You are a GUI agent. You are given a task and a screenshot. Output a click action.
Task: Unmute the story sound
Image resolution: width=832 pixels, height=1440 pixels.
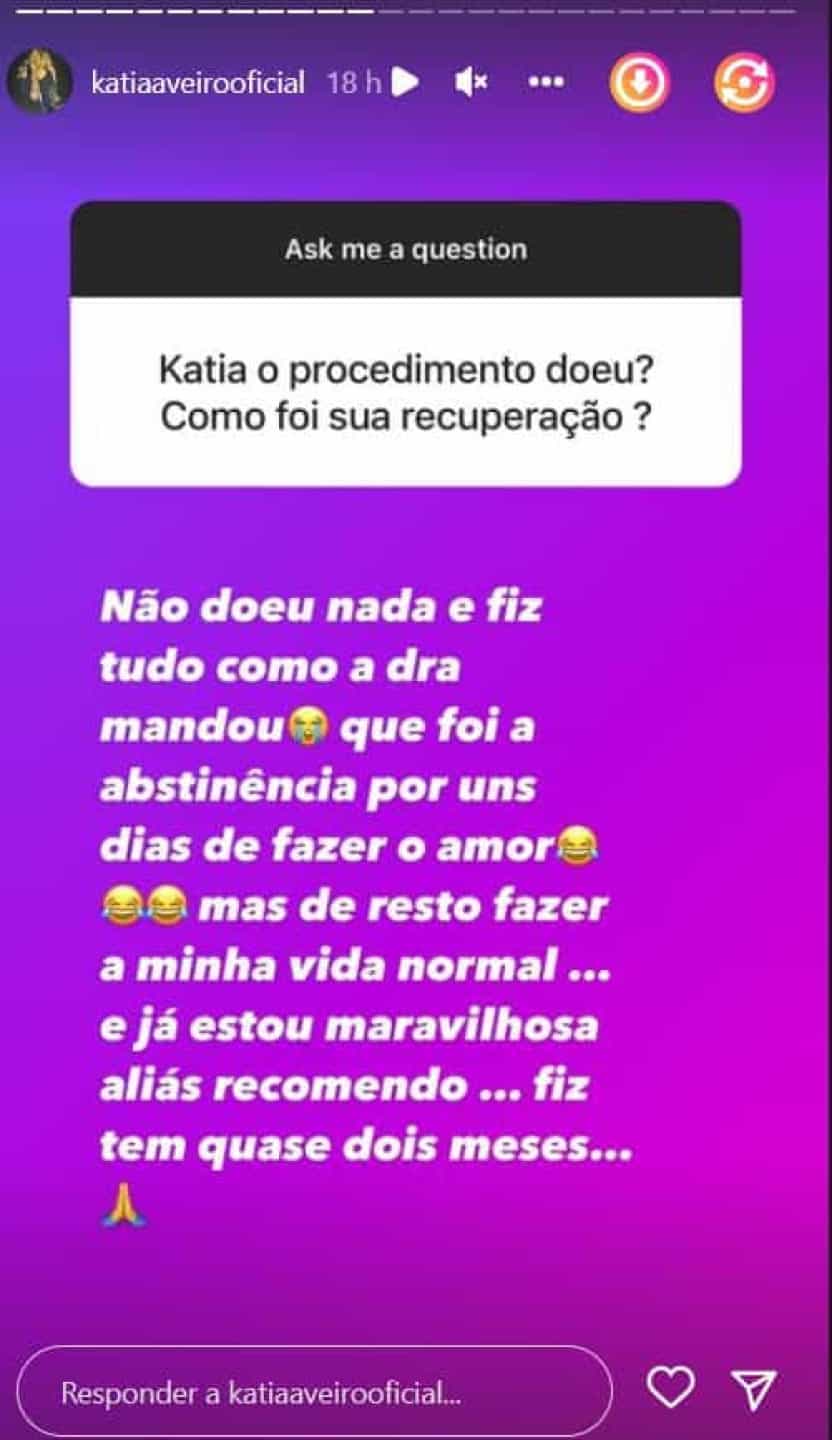tap(470, 83)
